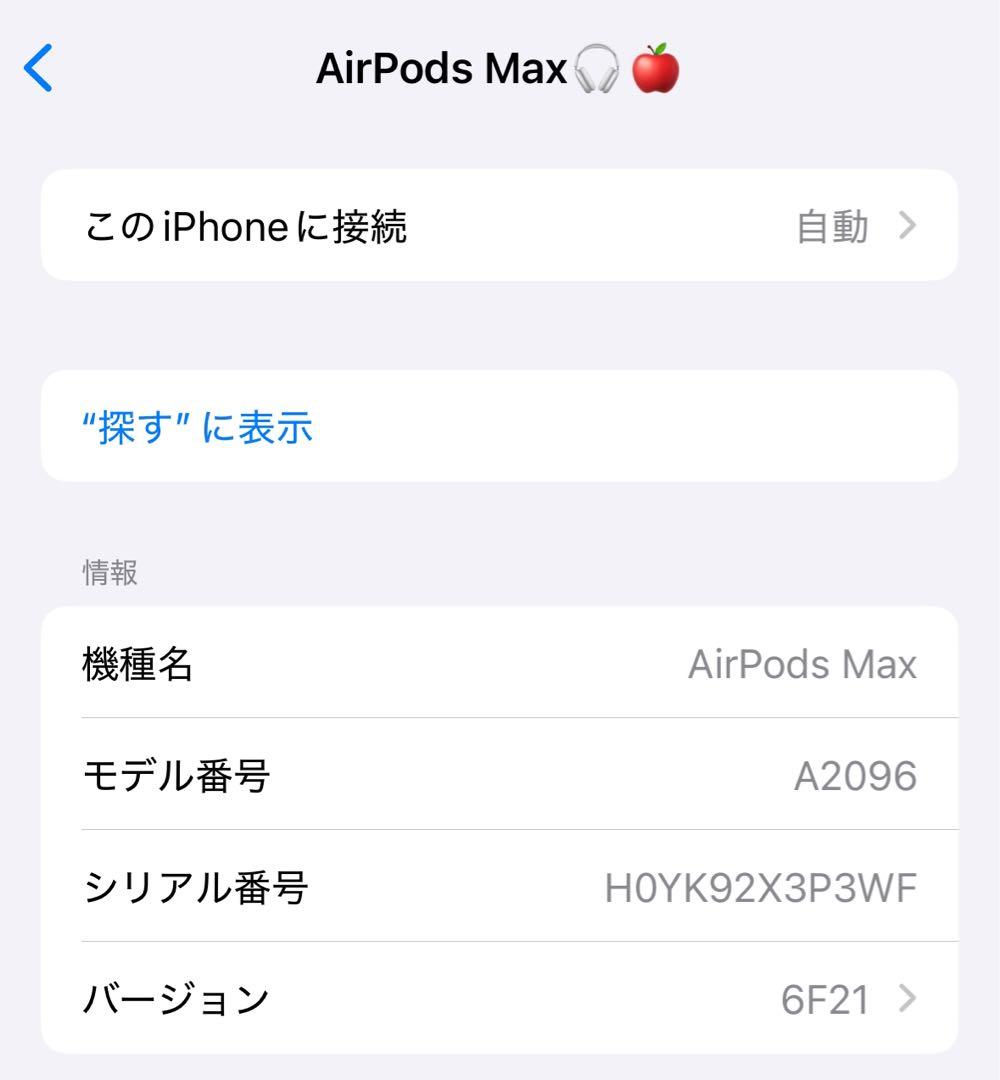
Task: Go back using the blue arrow
Action: coord(38,69)
